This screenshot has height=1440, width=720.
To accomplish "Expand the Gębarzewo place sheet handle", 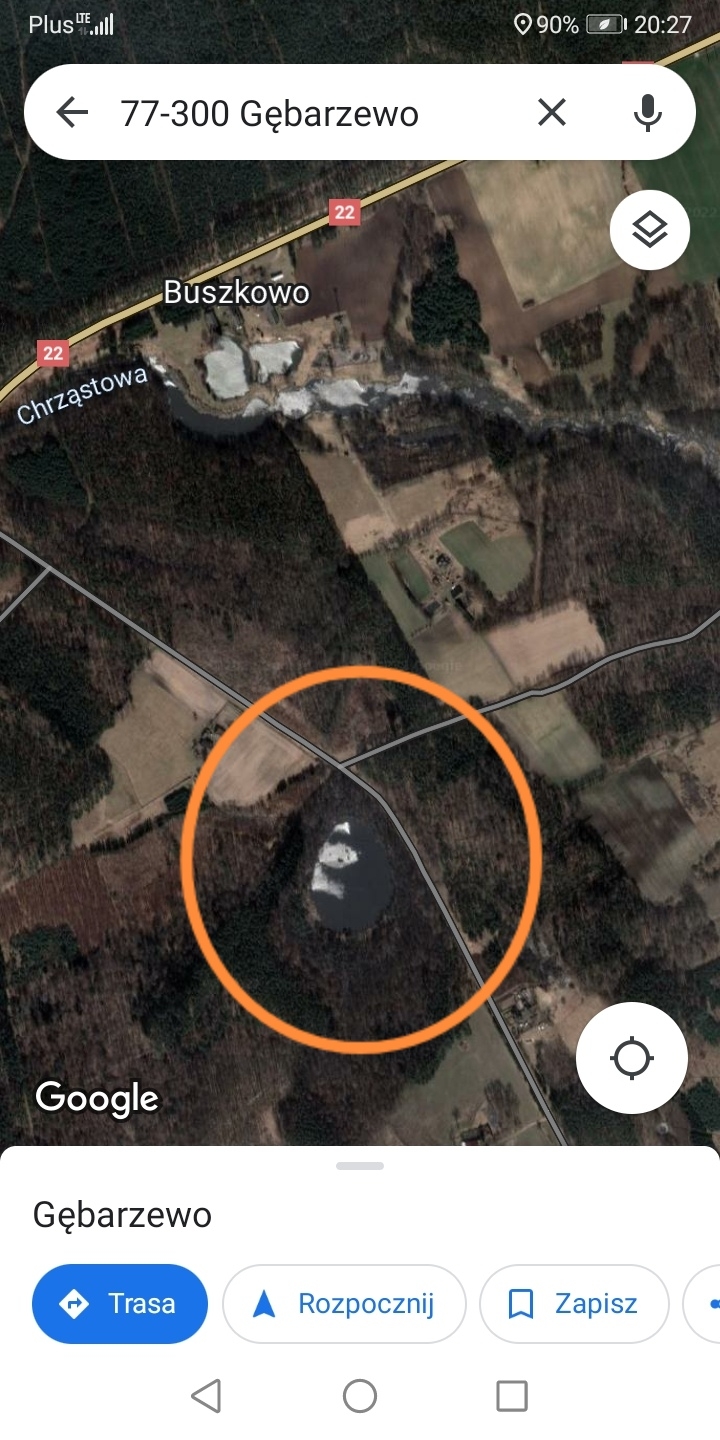I will pos(360,1166).
